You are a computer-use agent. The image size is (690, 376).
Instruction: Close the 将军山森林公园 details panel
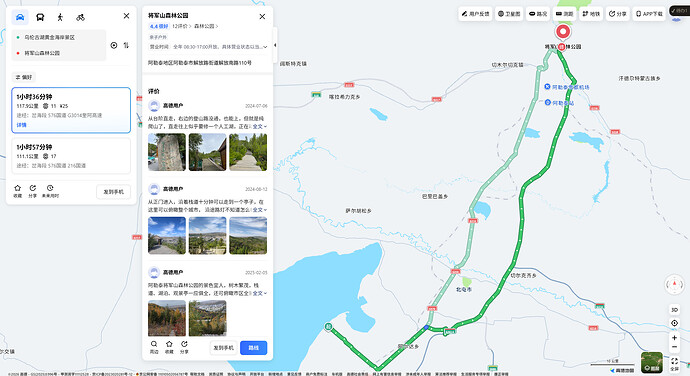262,17
